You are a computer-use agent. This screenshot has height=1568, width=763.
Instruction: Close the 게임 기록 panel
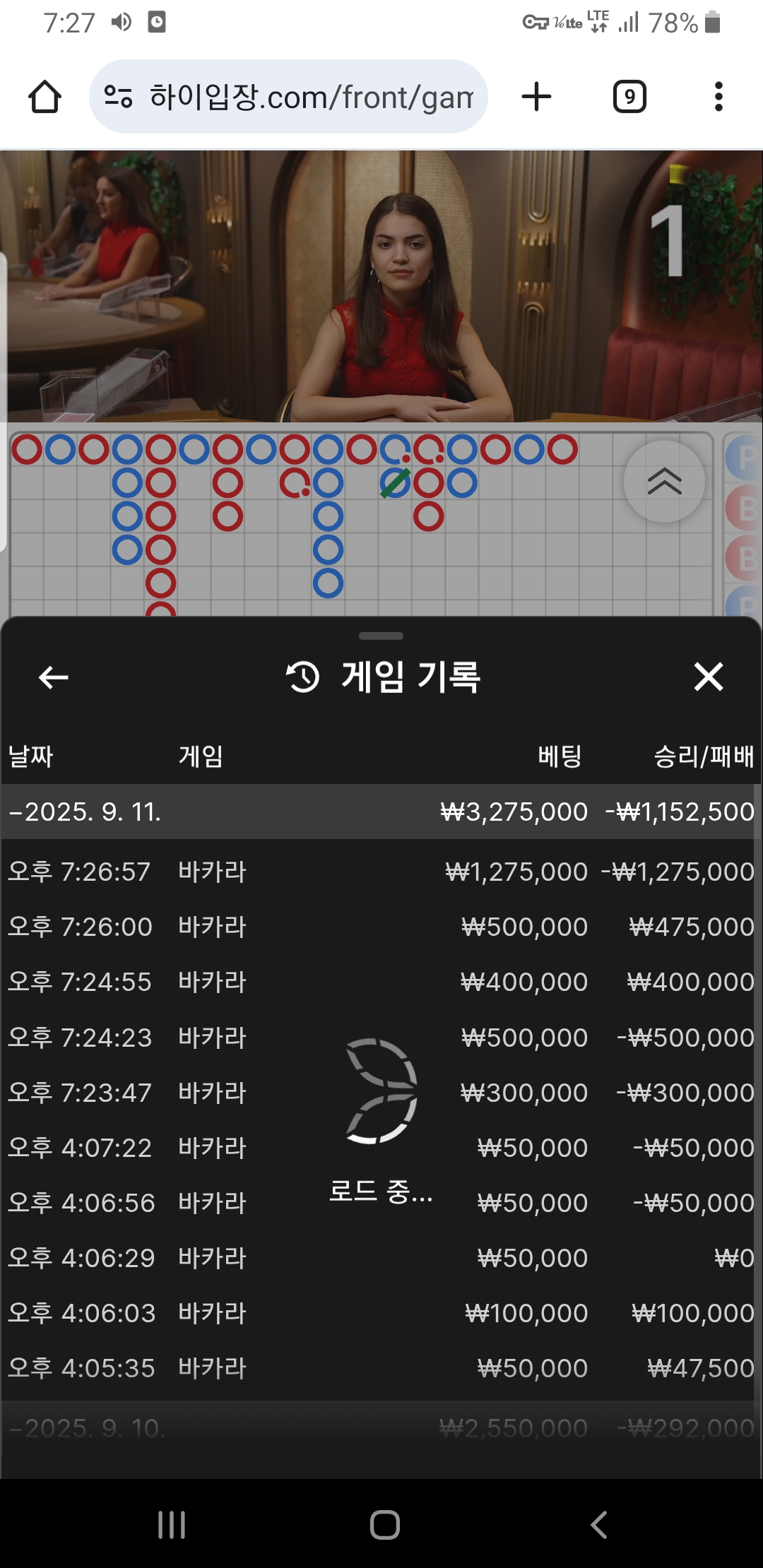click(x=709, y=677)
